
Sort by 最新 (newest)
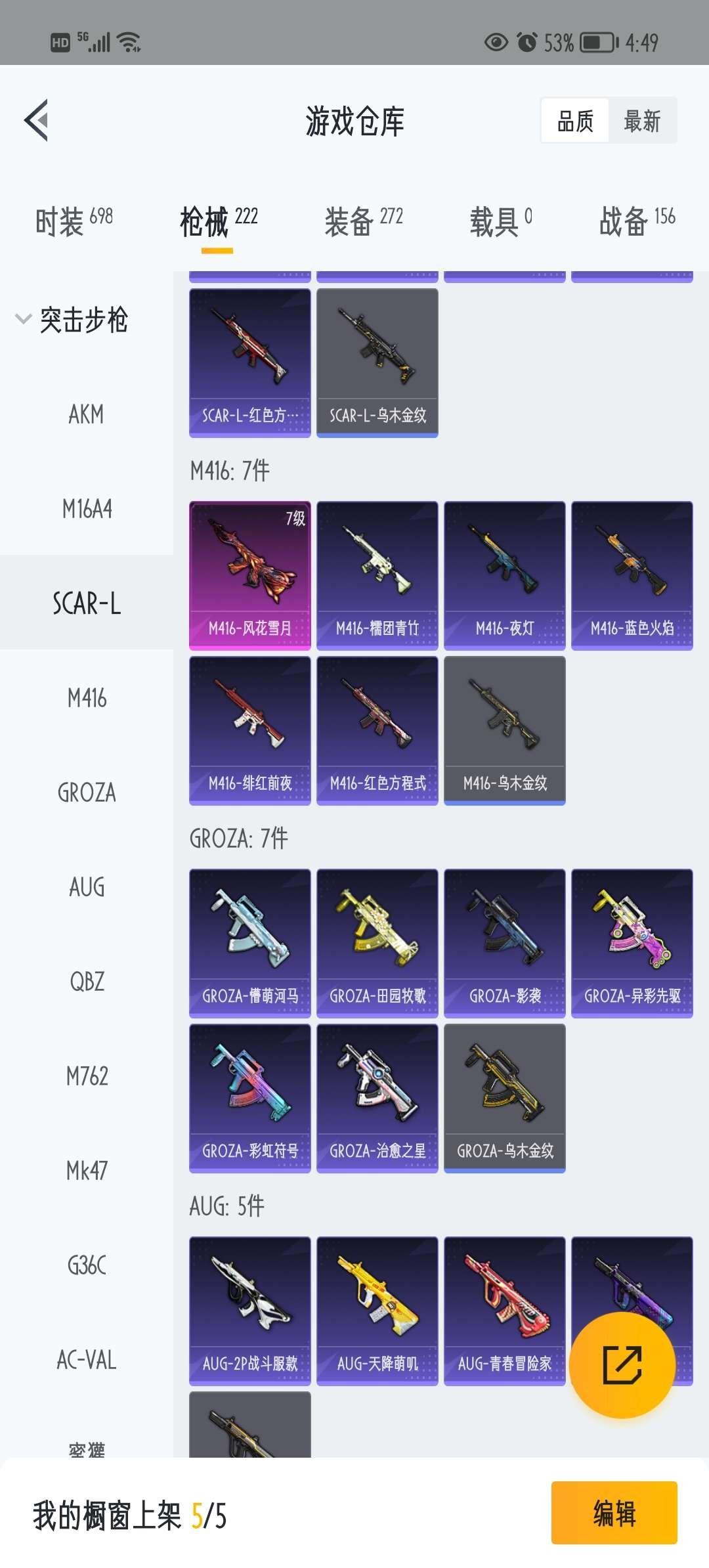pyautogui.click(x=641, y=121)
